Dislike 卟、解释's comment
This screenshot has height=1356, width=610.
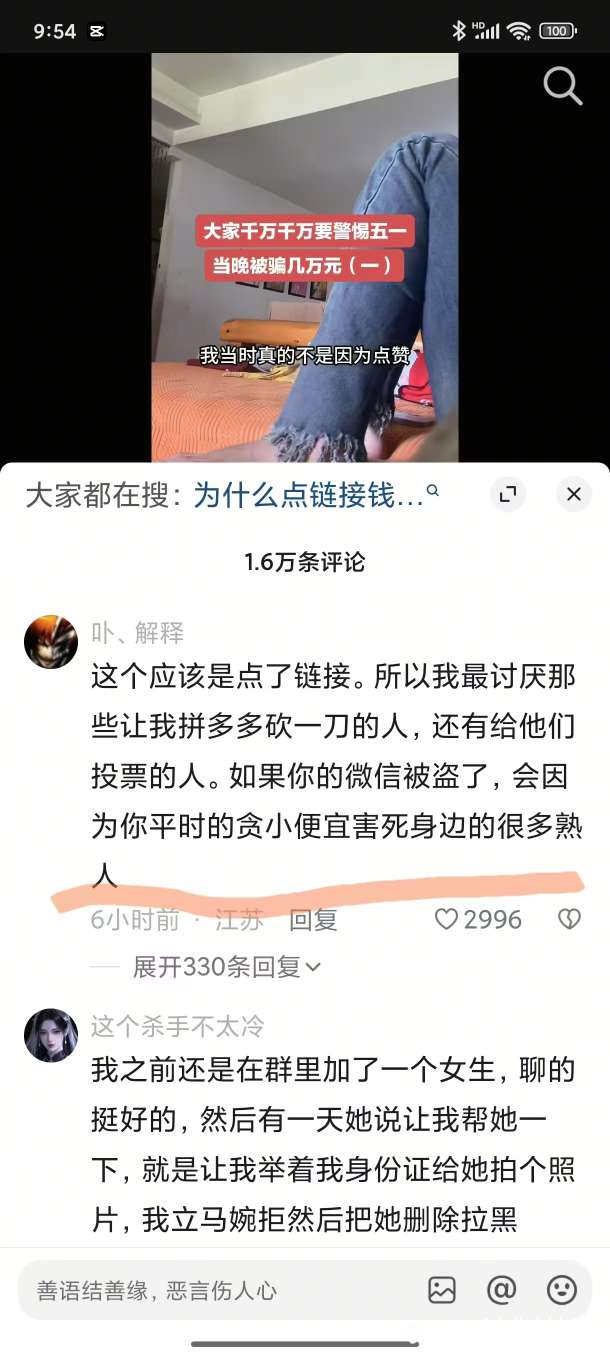569,920
